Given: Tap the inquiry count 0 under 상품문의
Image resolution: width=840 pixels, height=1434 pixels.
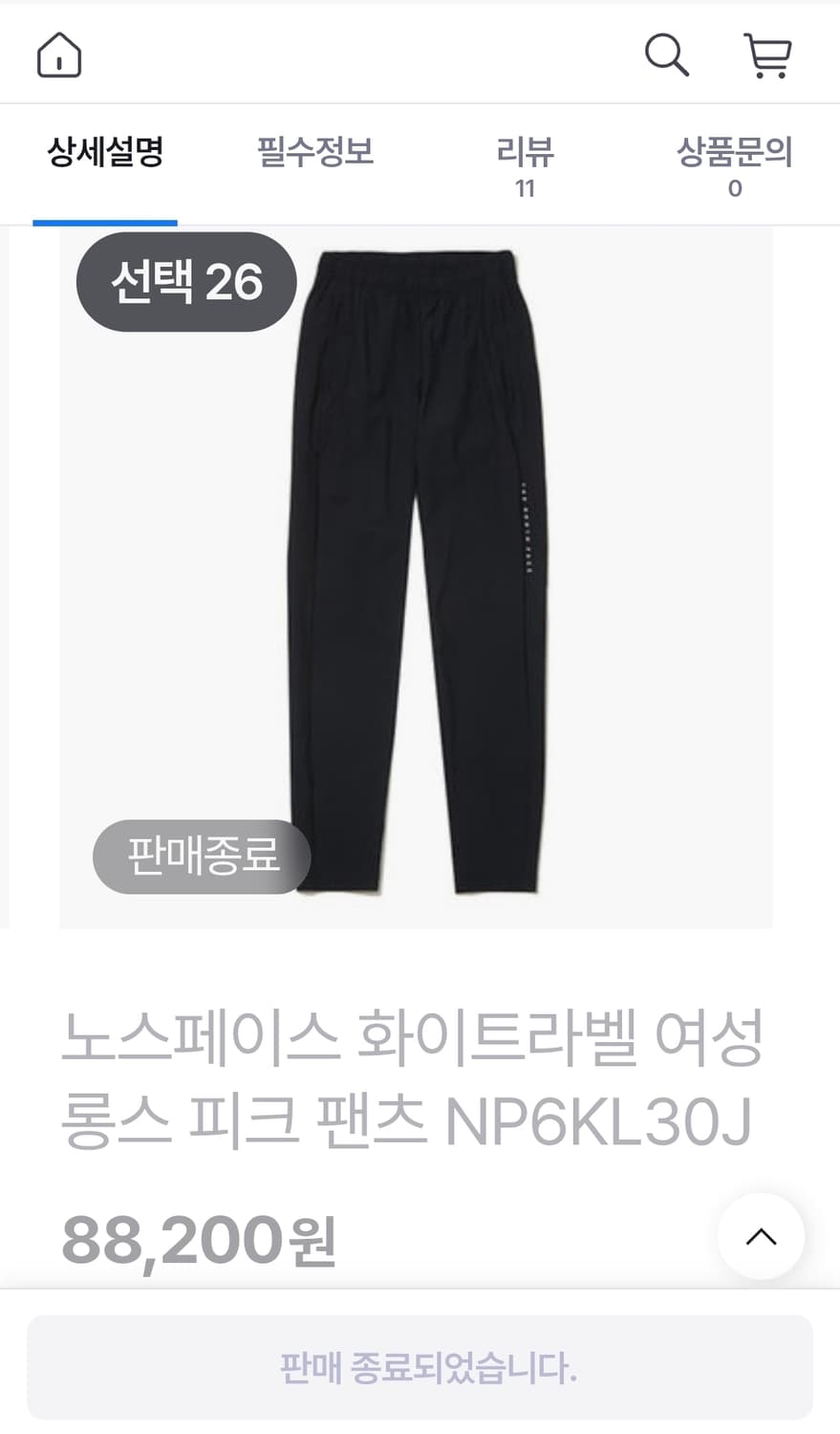Looking at the screenshot, I should pos(734,188).
